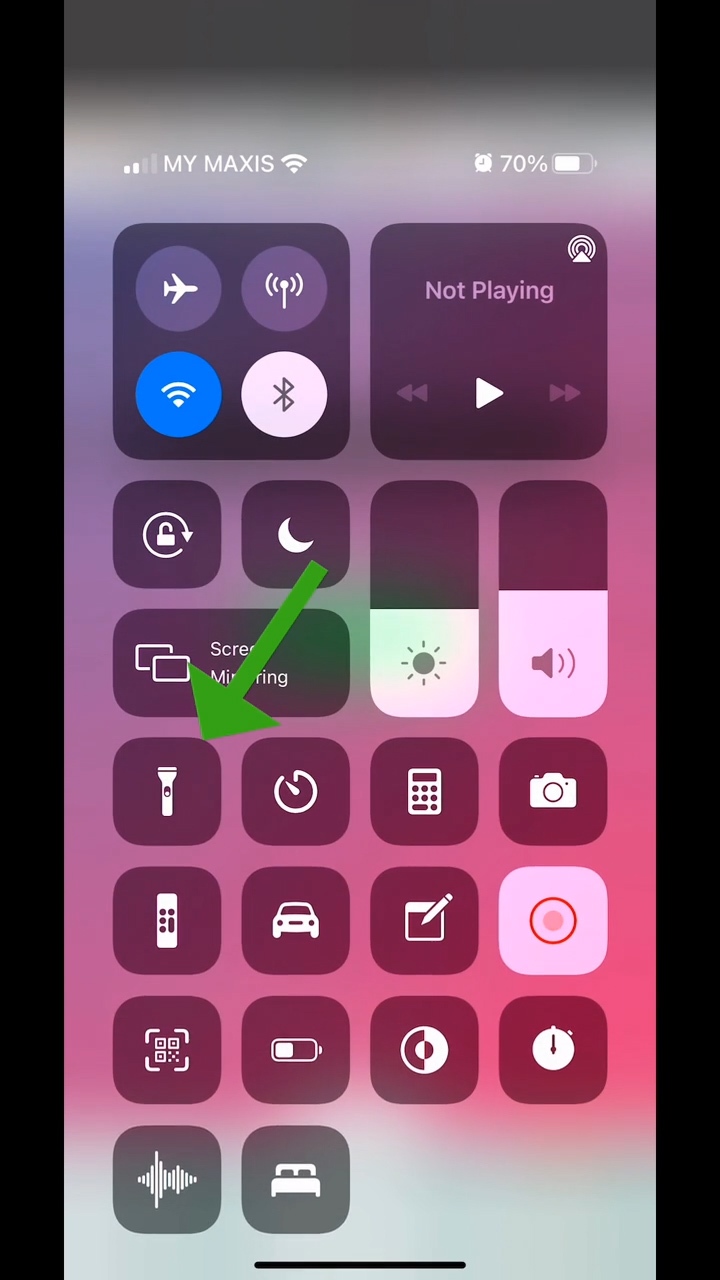720x1280 pixels.
Task: Turn on the flashlight
Action: 167,792
